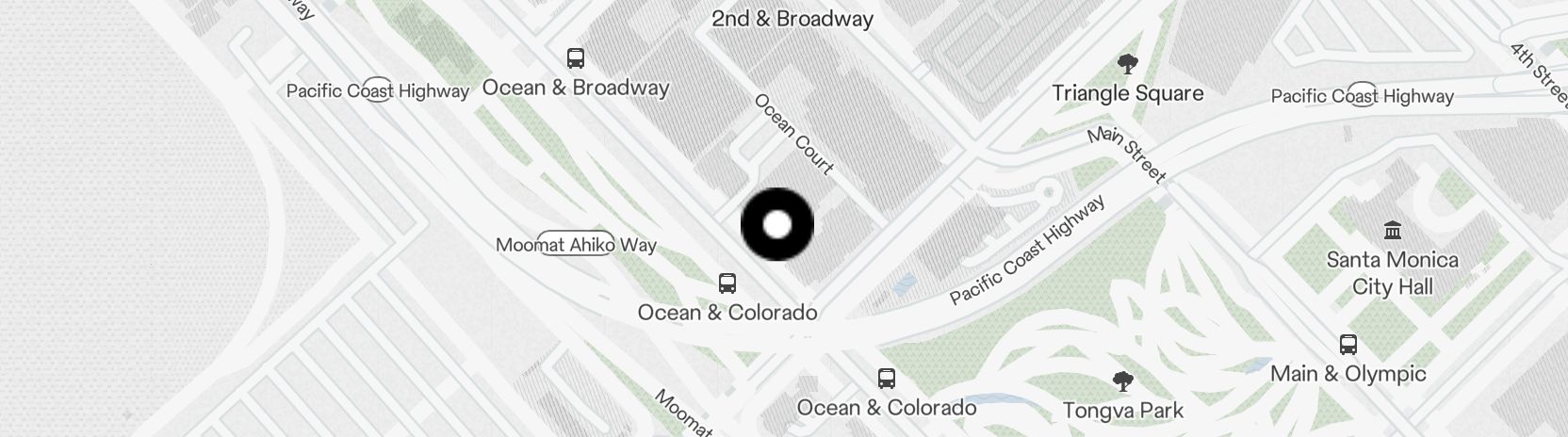Screen dimensions: 1568x437
Task: Select the Ocean & Broadway bus stop
Action: 576,58
